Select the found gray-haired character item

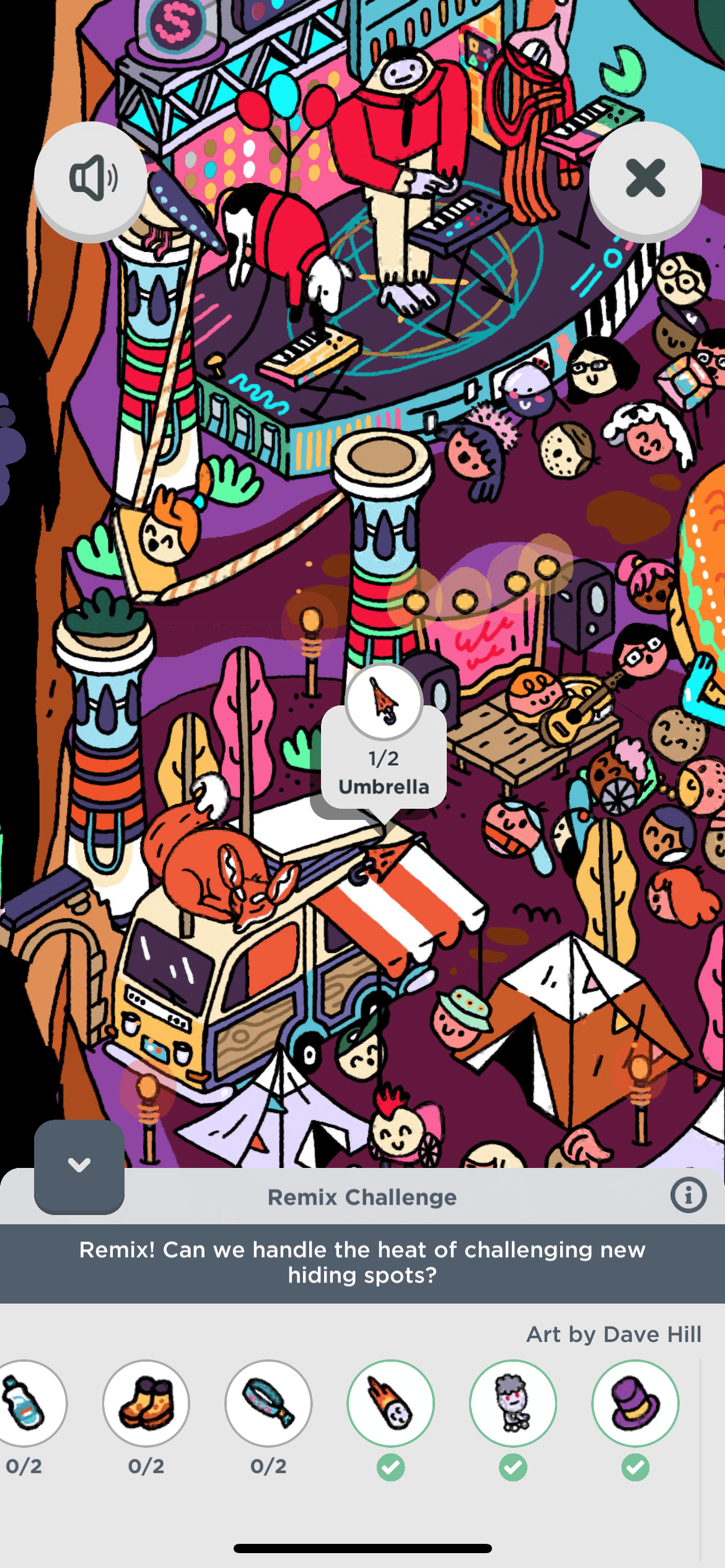point(512,1403)
